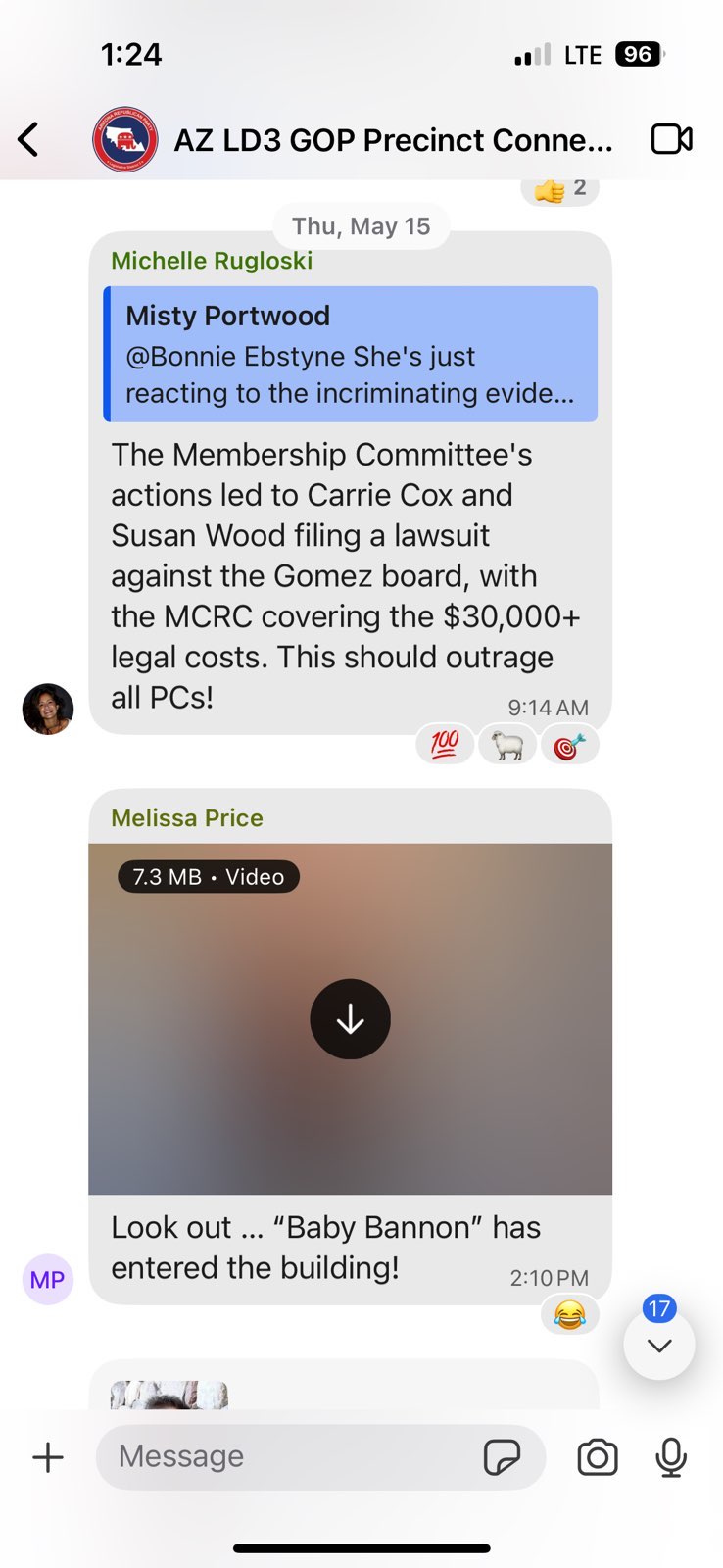Tap the laughing reaction on Melissa's message
The height and width of the screenshot is (1568, 723).
coord(569,1313)
